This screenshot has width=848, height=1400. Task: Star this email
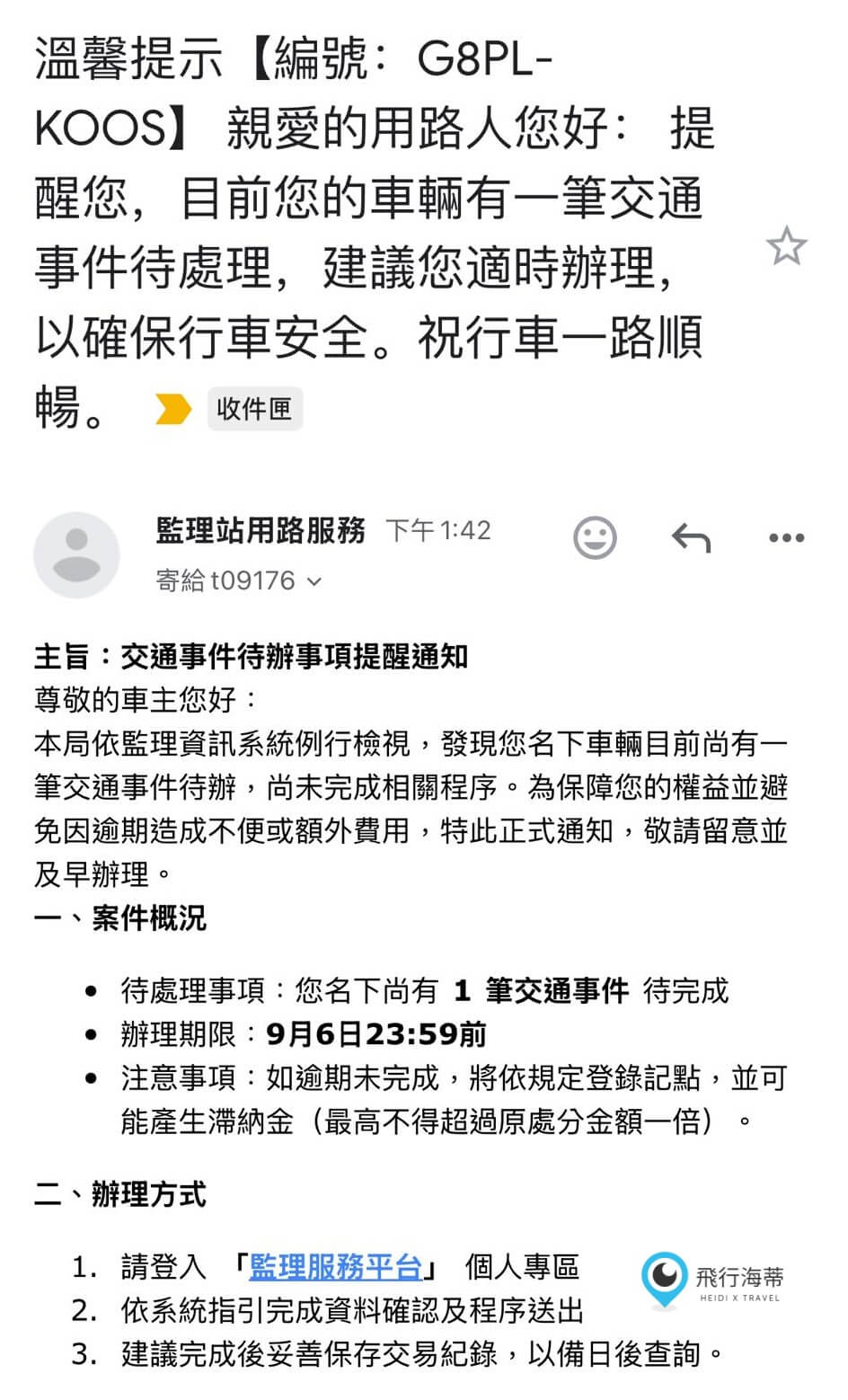pyautogui.click(x=786, y=246)
